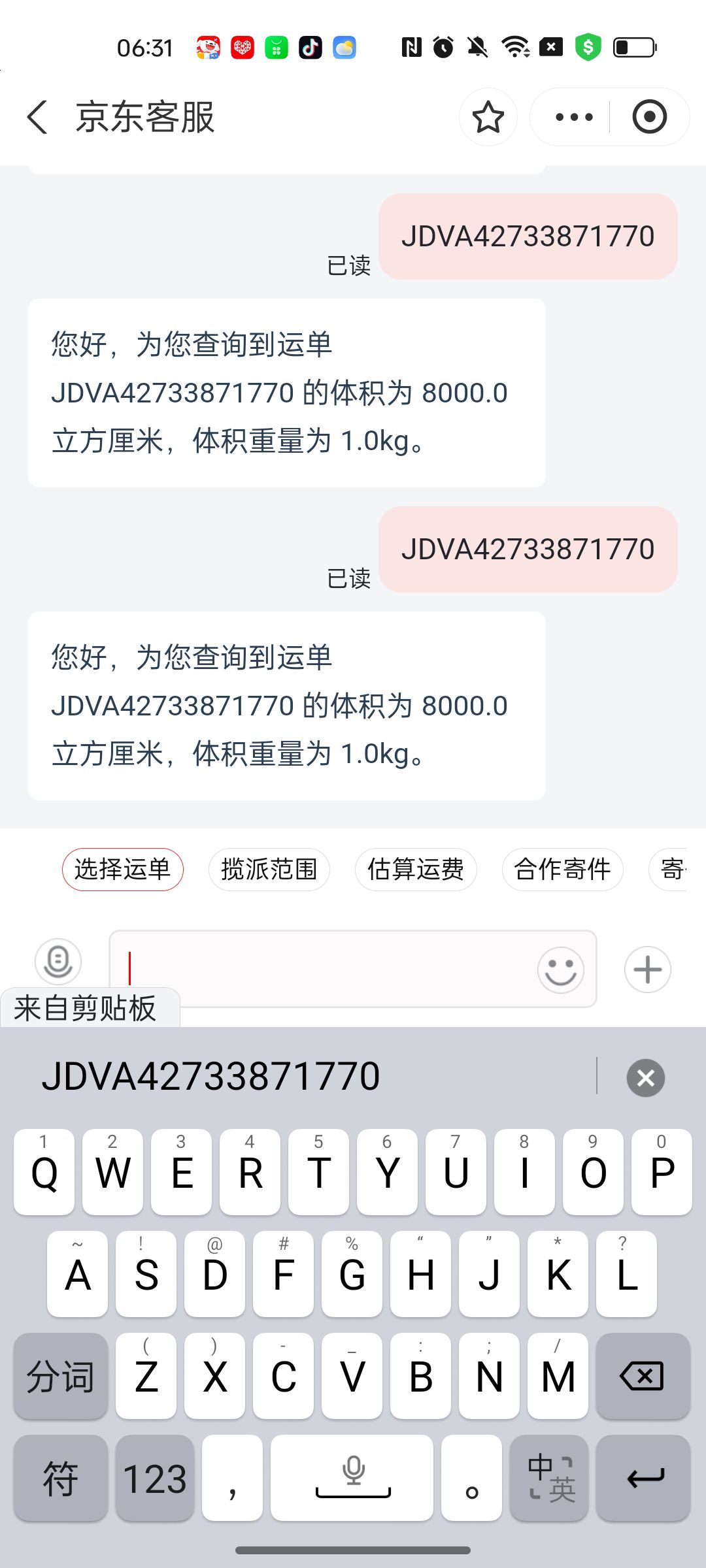Go back from 京东客服 chat
The image size is (706, 1568).
coord(38,118)
